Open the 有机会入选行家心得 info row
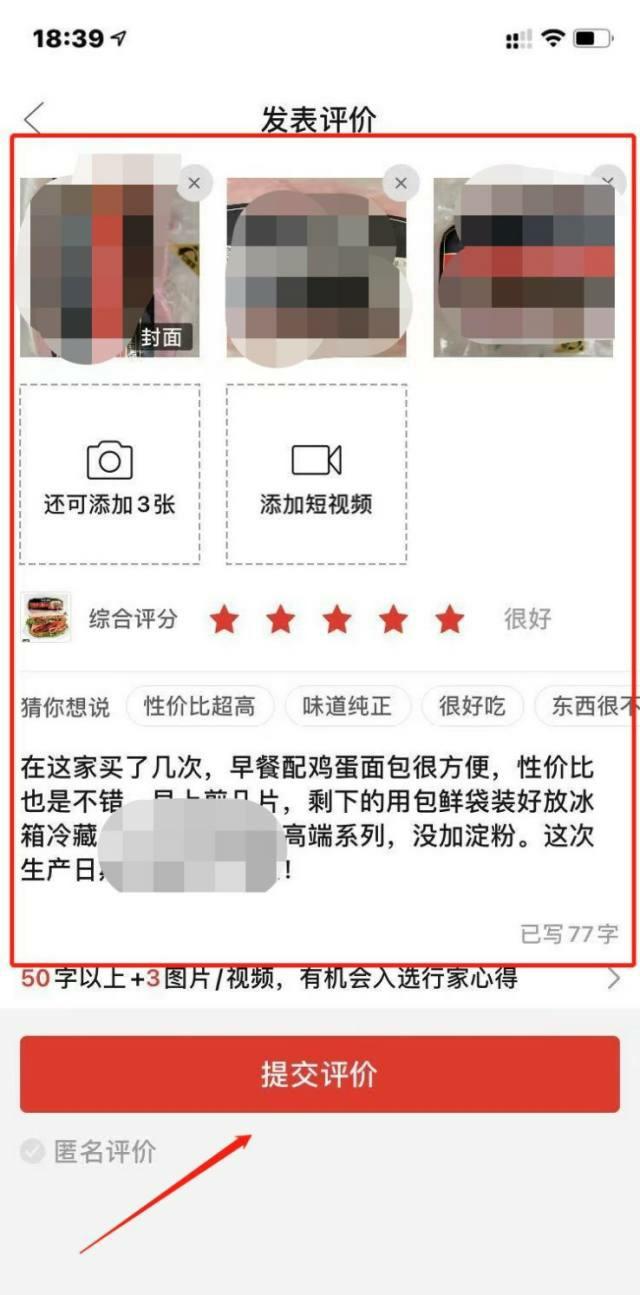 pos(320,978)
